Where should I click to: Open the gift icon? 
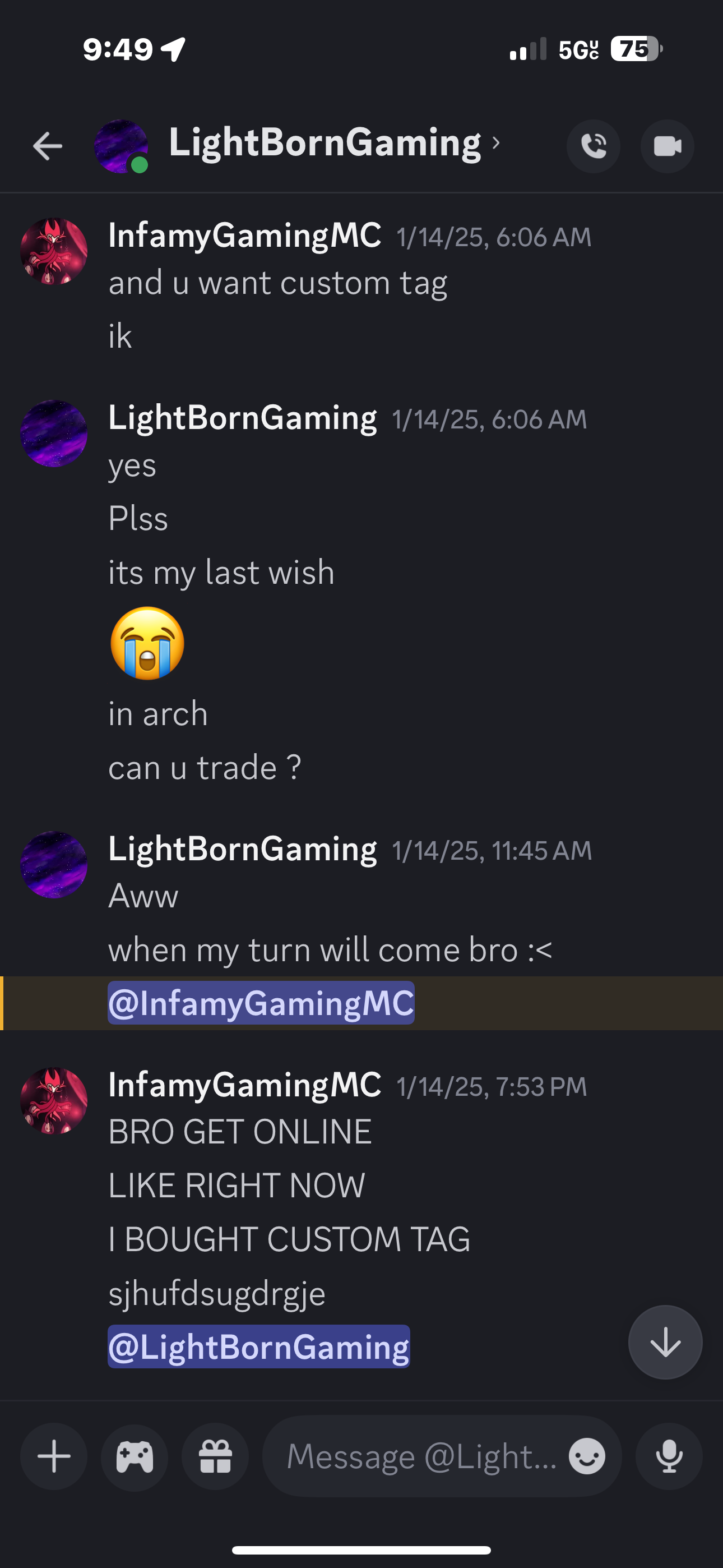(x=215, y=1456)
